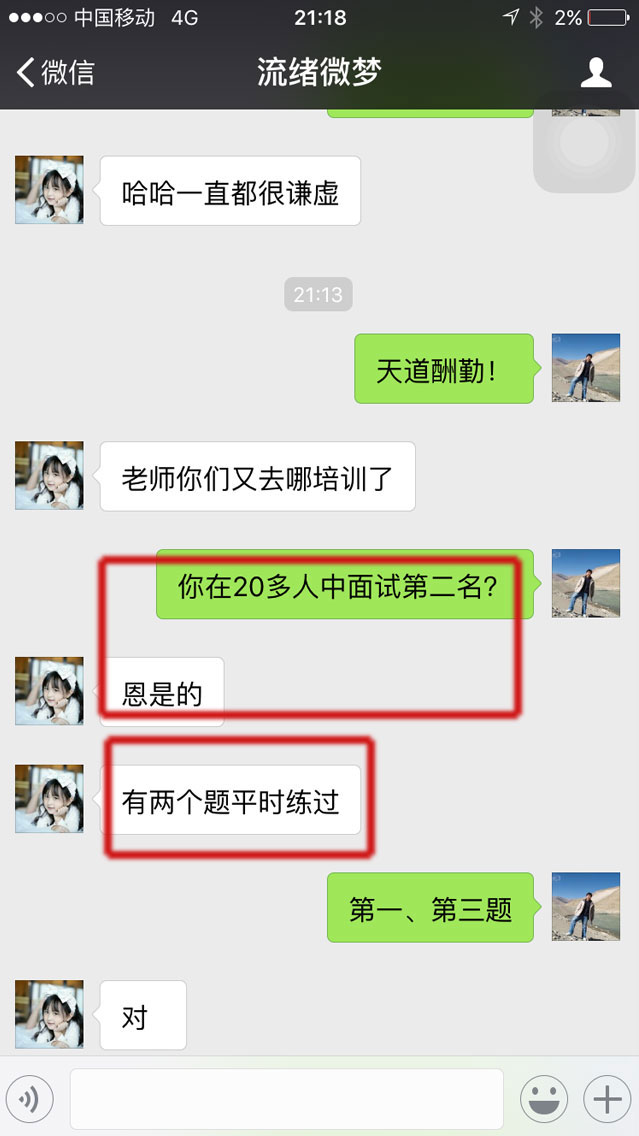Image resolution: width=639 pixels, height=1136 pixels.
Task: Open the contact's avatar beside 哈哈一直都很谦虚
Action: click(x=49, y=190)
